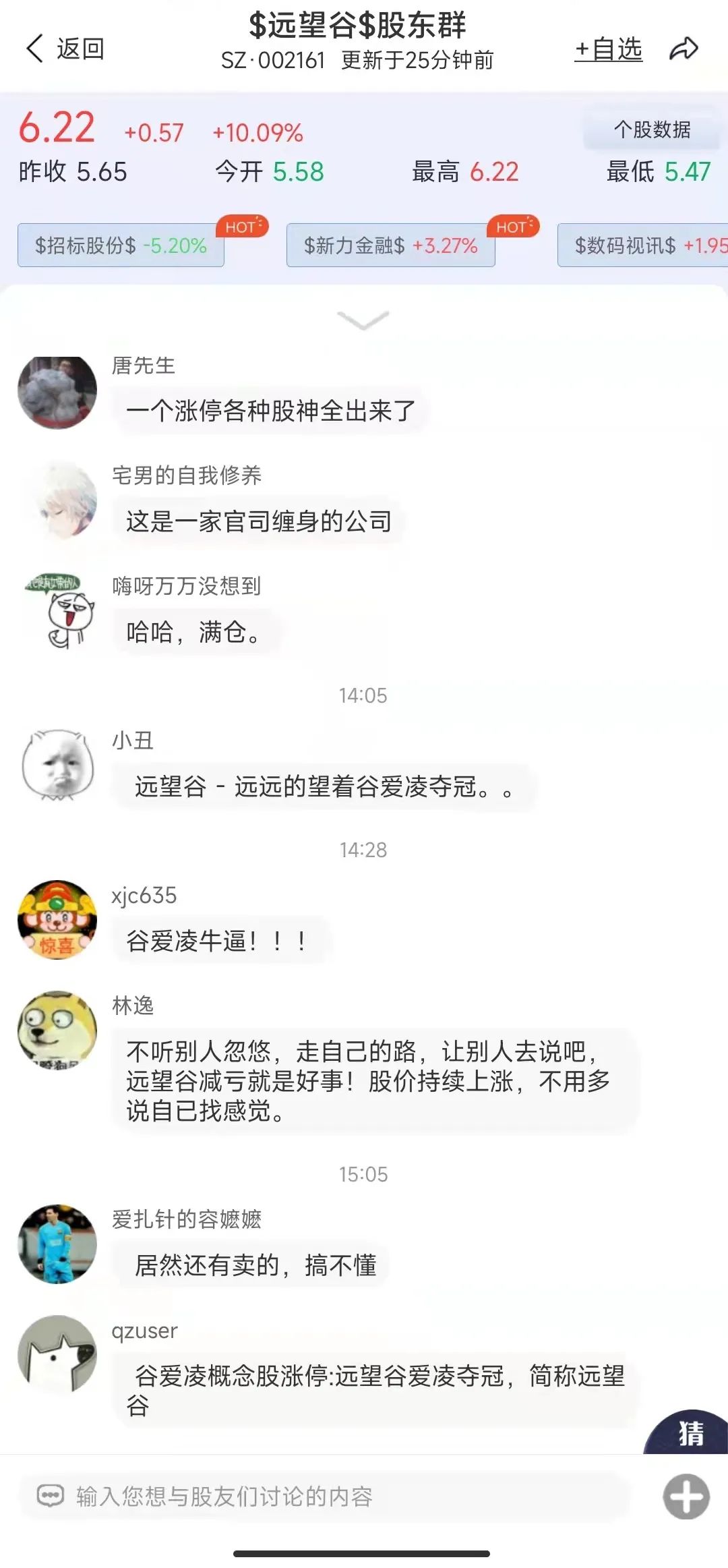This screenshot has width=728, height=1568.
Task: View xjc635's avatar
Action: pyautogui.click(x=57, y=919)
